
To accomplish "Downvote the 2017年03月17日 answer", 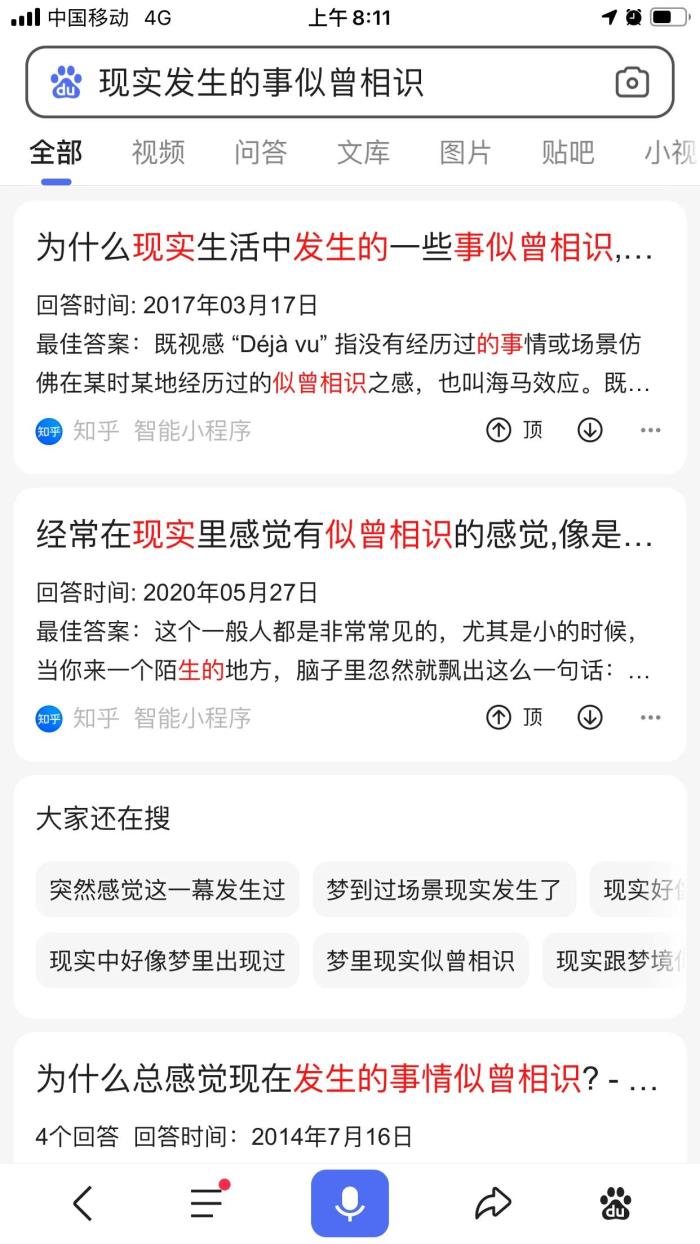I will click(590, 430).
